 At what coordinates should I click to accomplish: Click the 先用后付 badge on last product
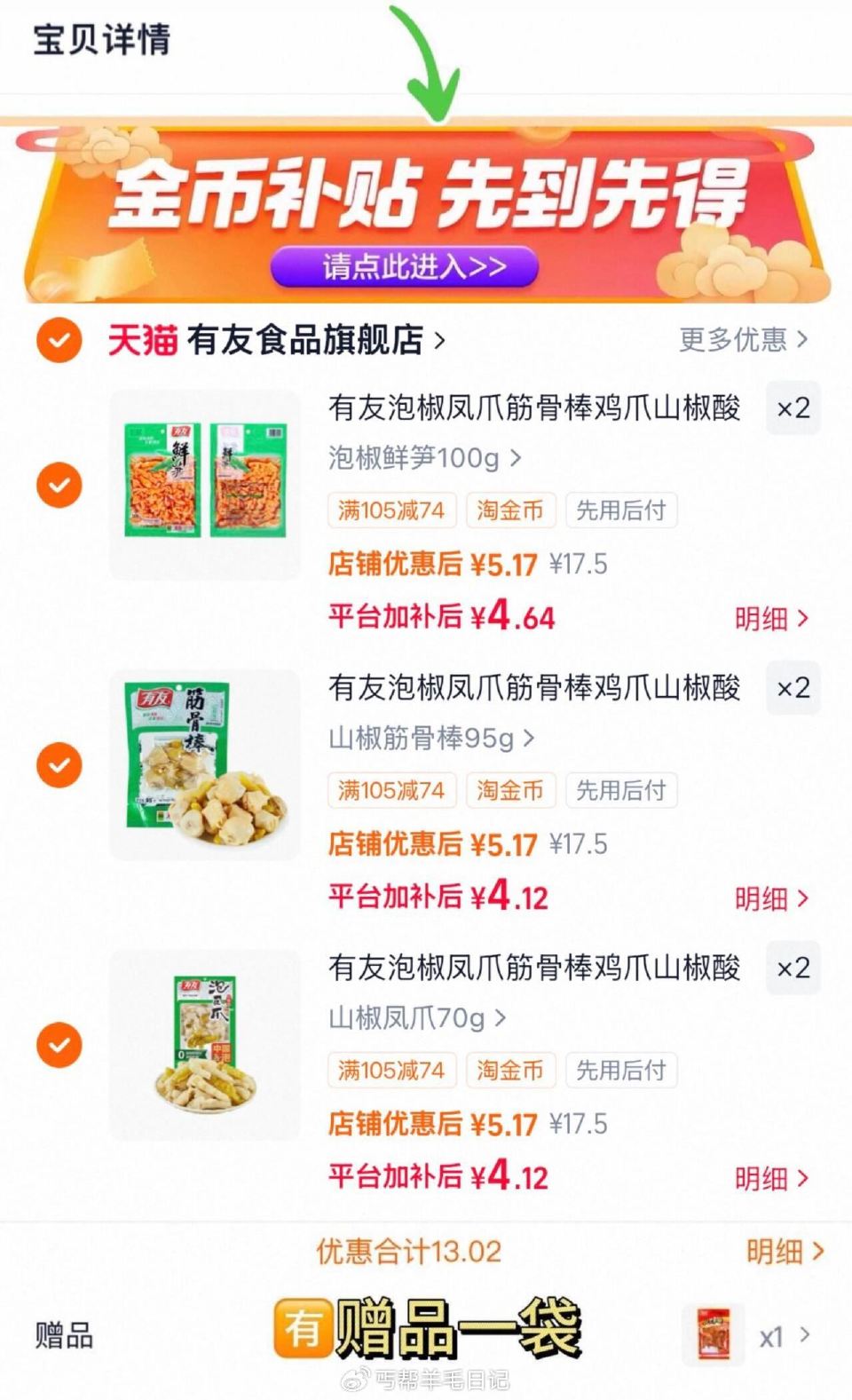pos(621,1071)
